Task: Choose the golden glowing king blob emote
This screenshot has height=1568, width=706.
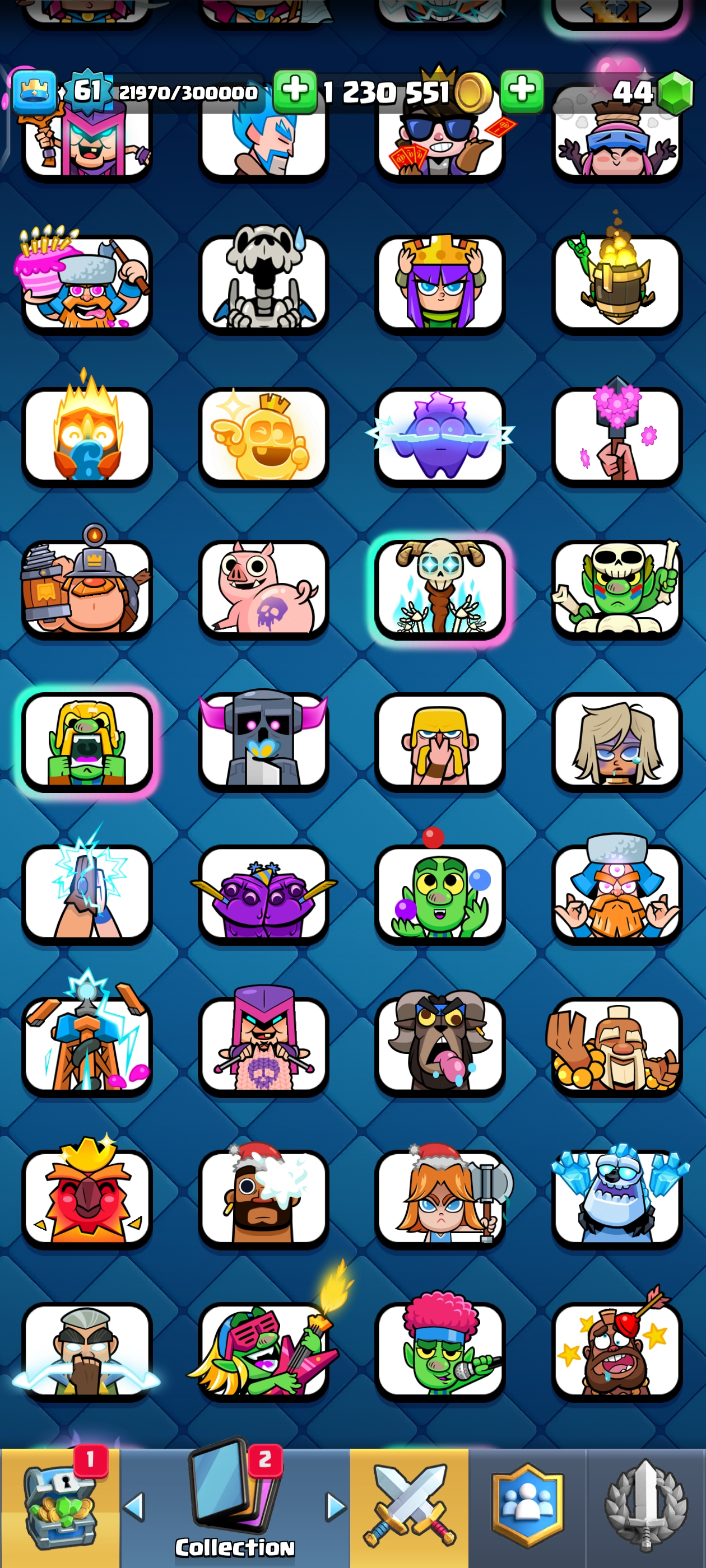Action: (263, 436)
